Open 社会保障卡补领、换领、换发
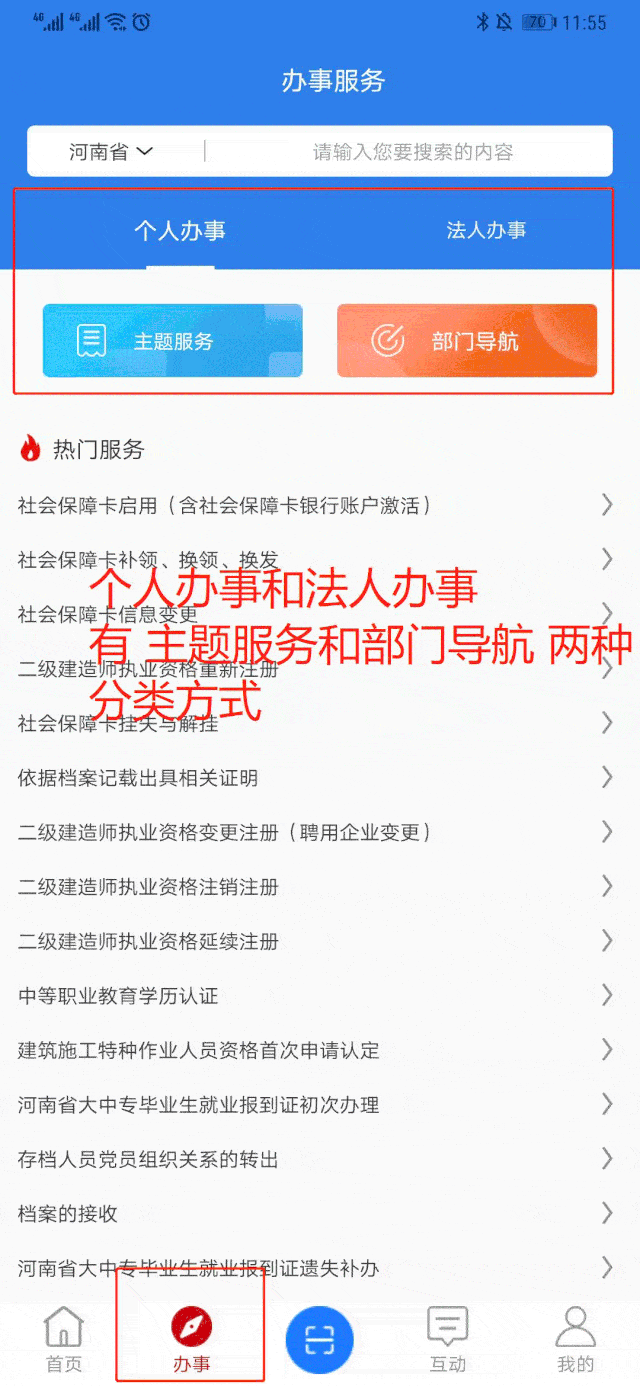 coord(148,559)
